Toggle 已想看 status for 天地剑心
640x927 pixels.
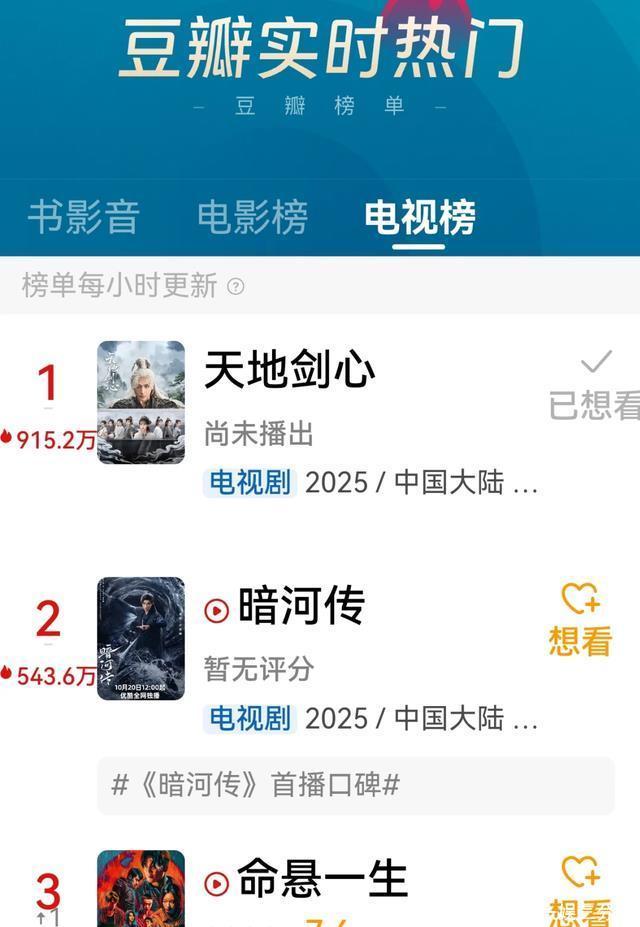click(595, 385)
